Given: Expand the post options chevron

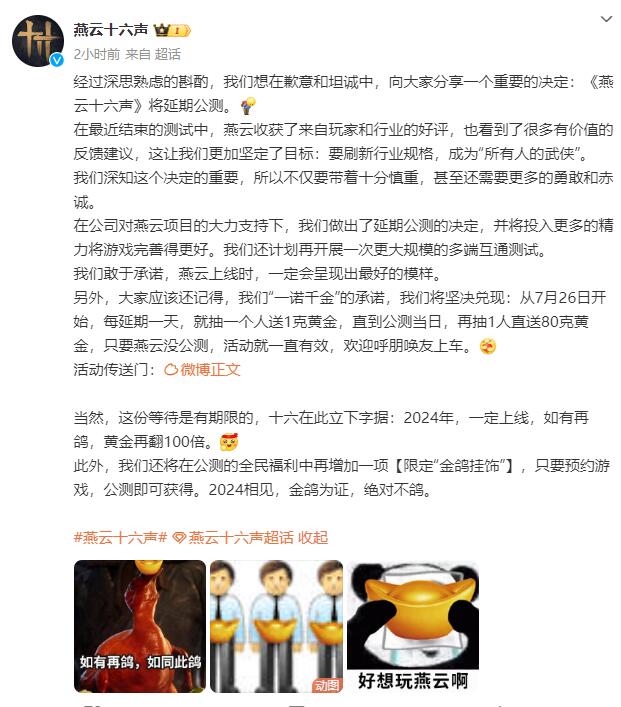Looking at the screenshot, I should point(604,20).
